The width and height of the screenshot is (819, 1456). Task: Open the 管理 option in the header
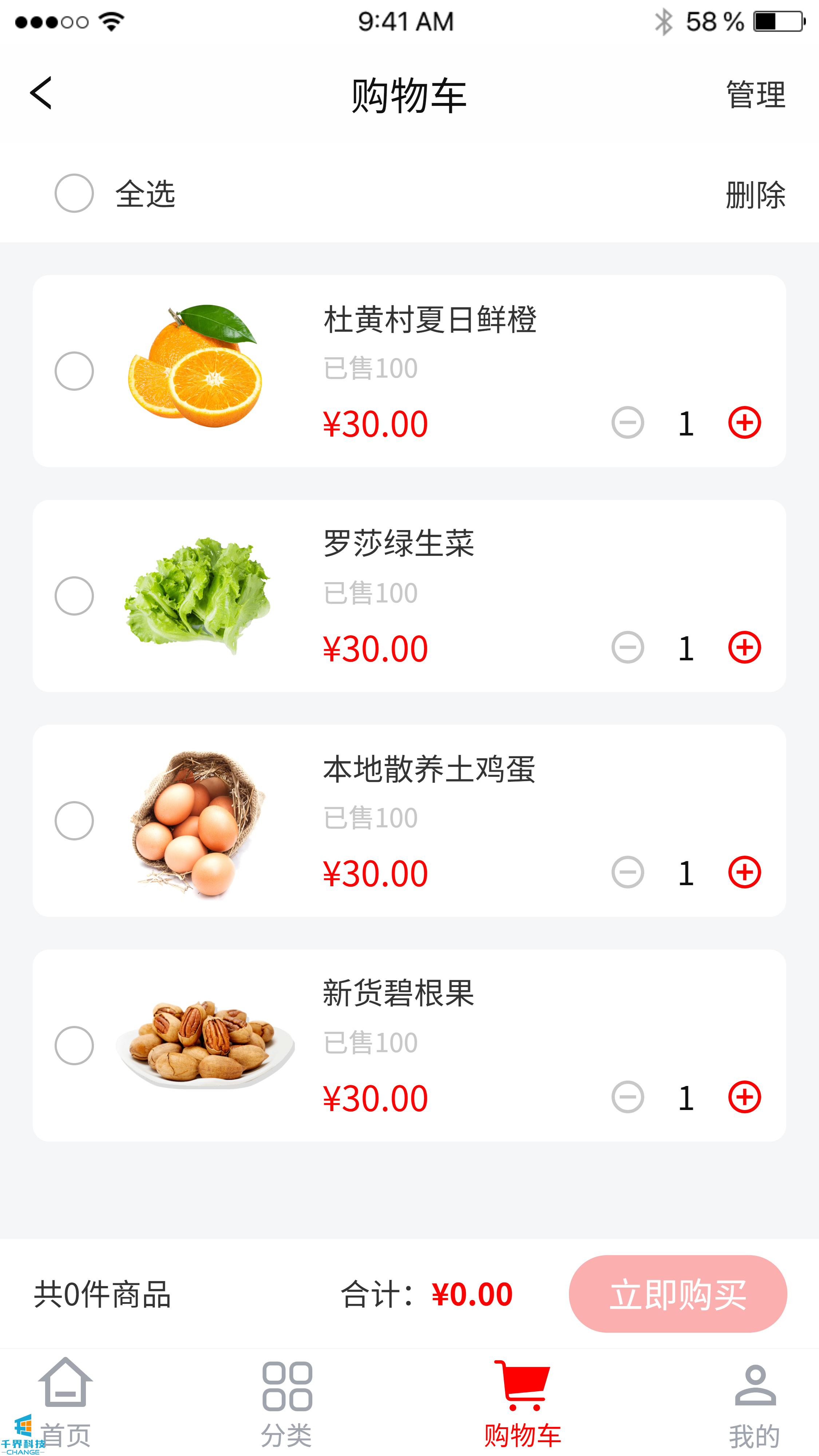[x=755, y=94]
